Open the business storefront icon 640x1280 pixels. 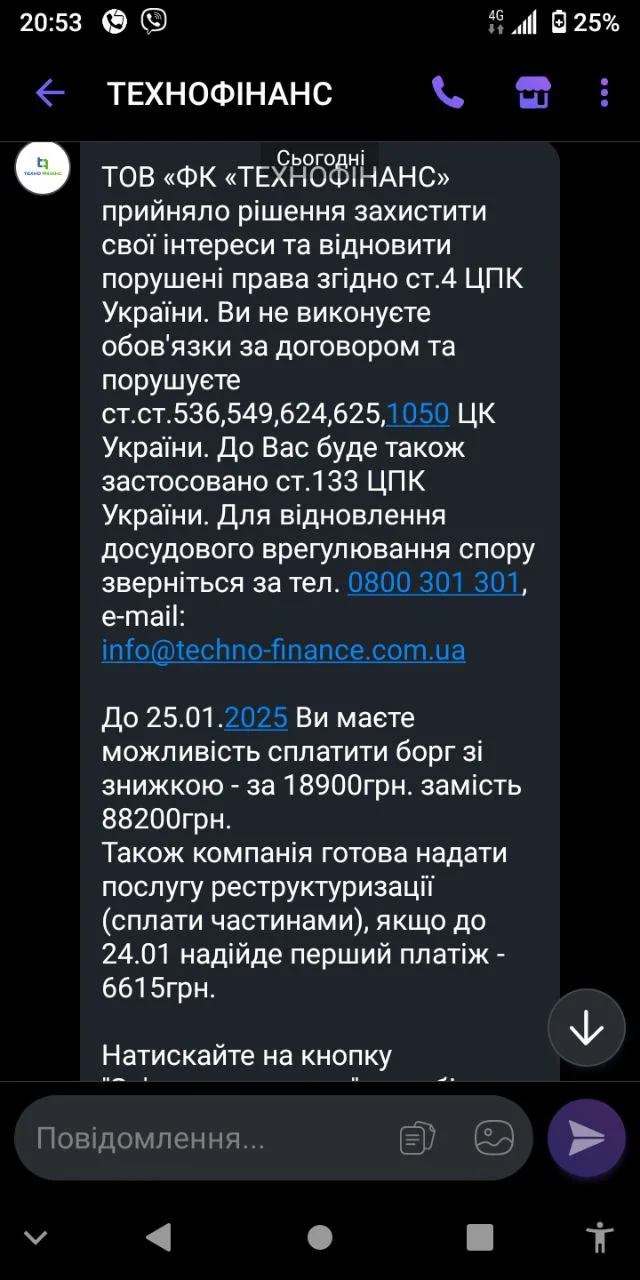coord(533,92)
